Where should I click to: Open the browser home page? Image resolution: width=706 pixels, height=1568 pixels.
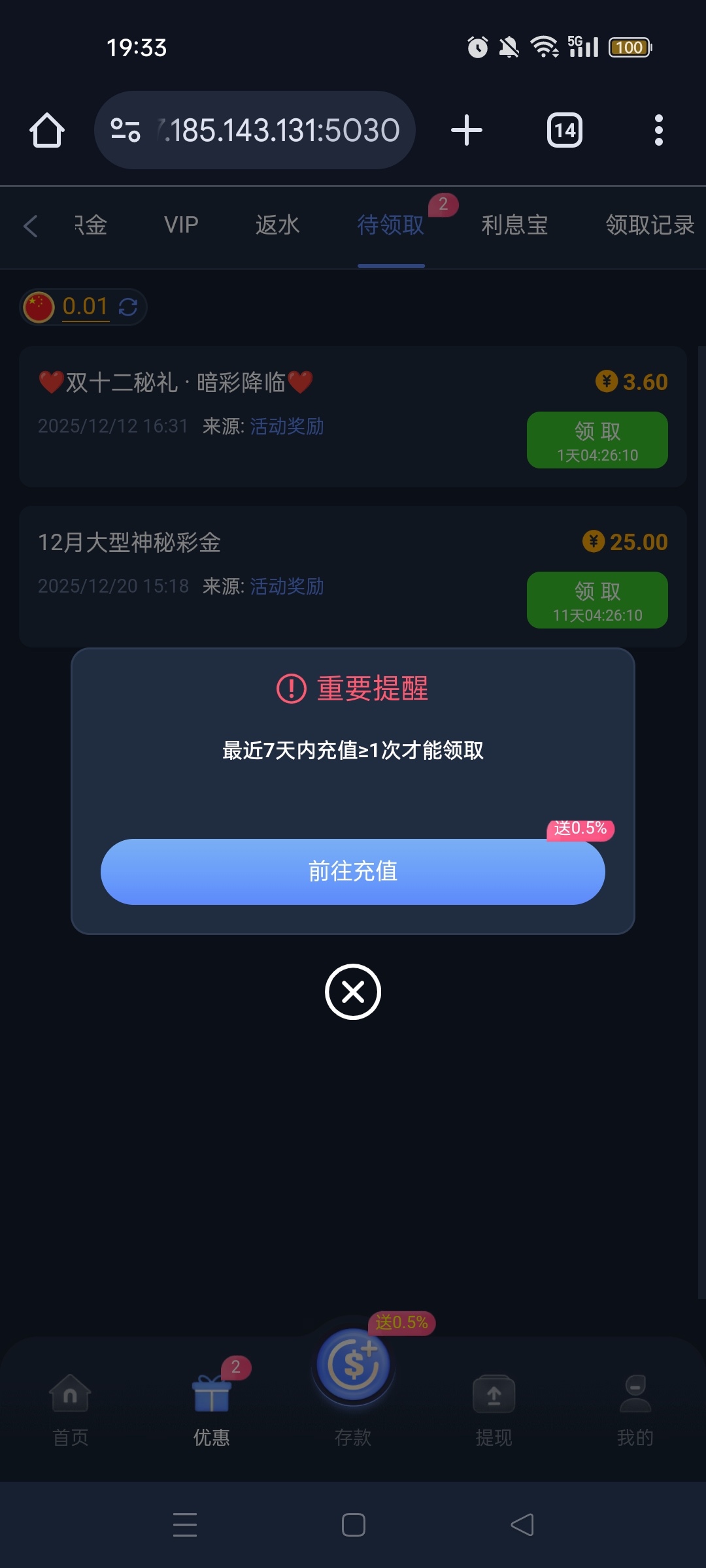(47, 130)
